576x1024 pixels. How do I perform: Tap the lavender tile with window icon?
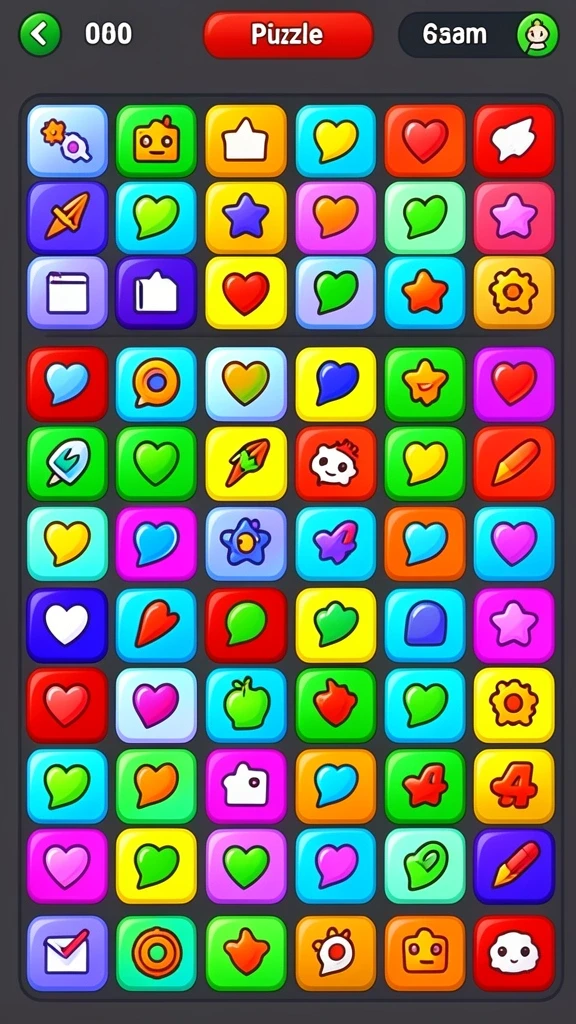67,293
